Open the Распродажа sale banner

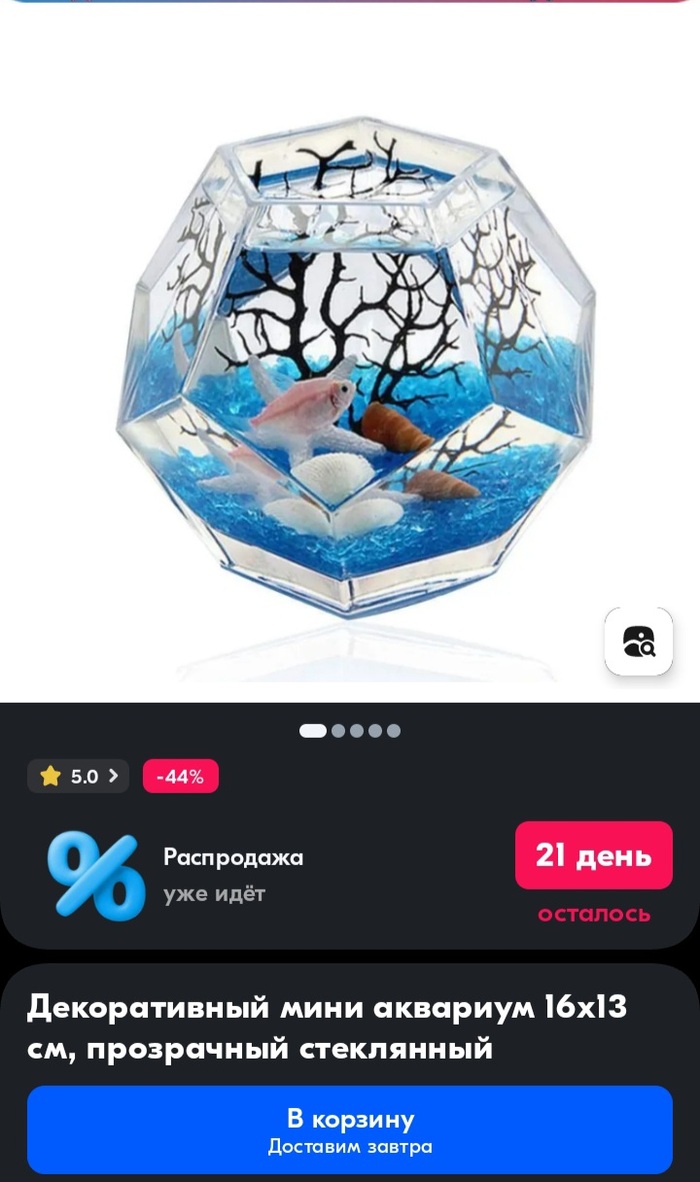pyautogui.click(x=233, y=874)
